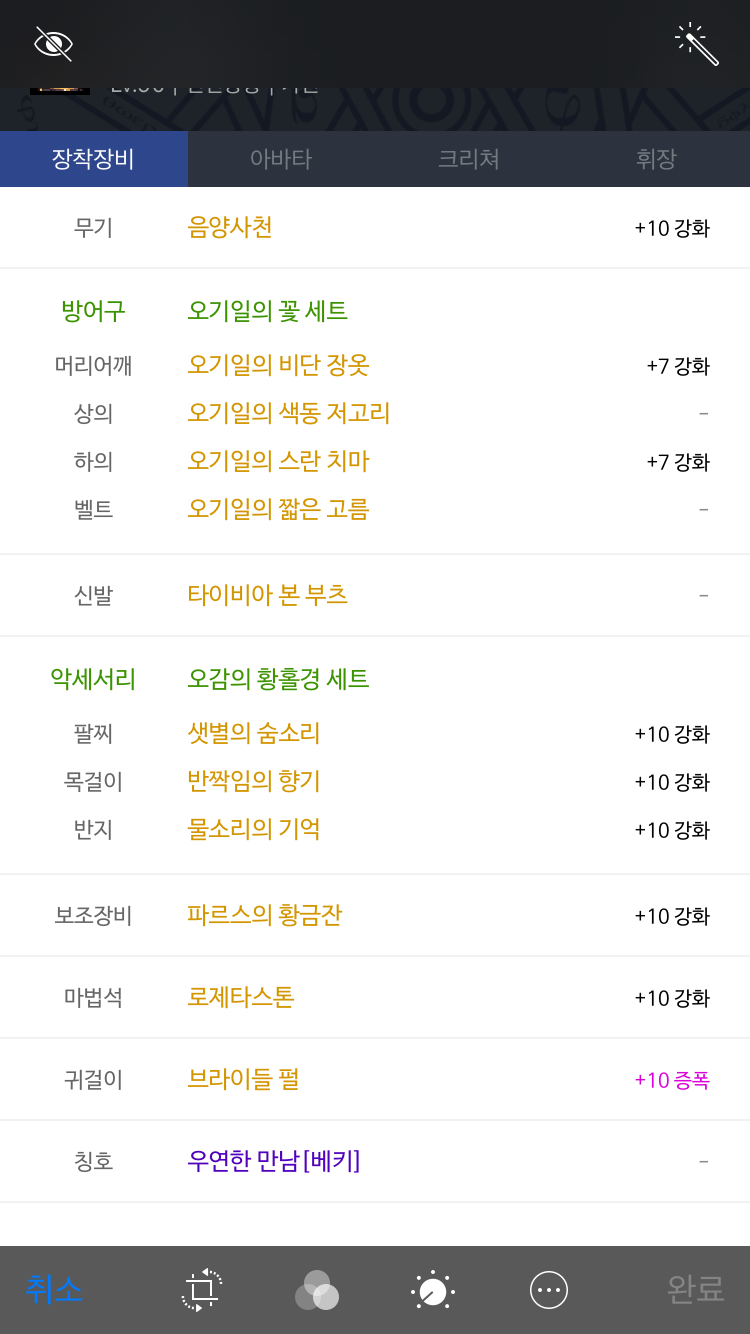Screen dimensions: 750x1334
Task: Open the crop and rotate tool
Action: click(201, 1290)
